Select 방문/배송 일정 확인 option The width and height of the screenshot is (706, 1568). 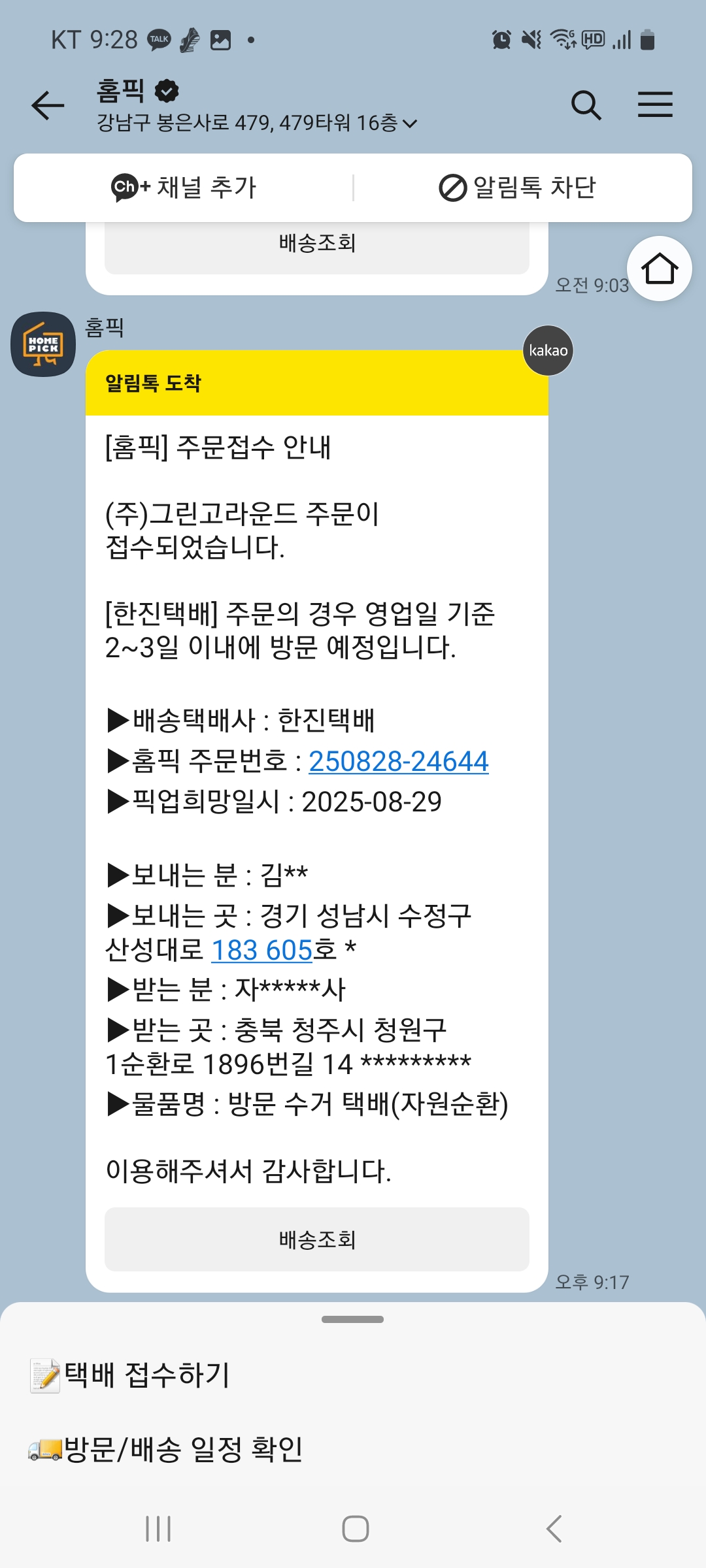point(183,1449)
